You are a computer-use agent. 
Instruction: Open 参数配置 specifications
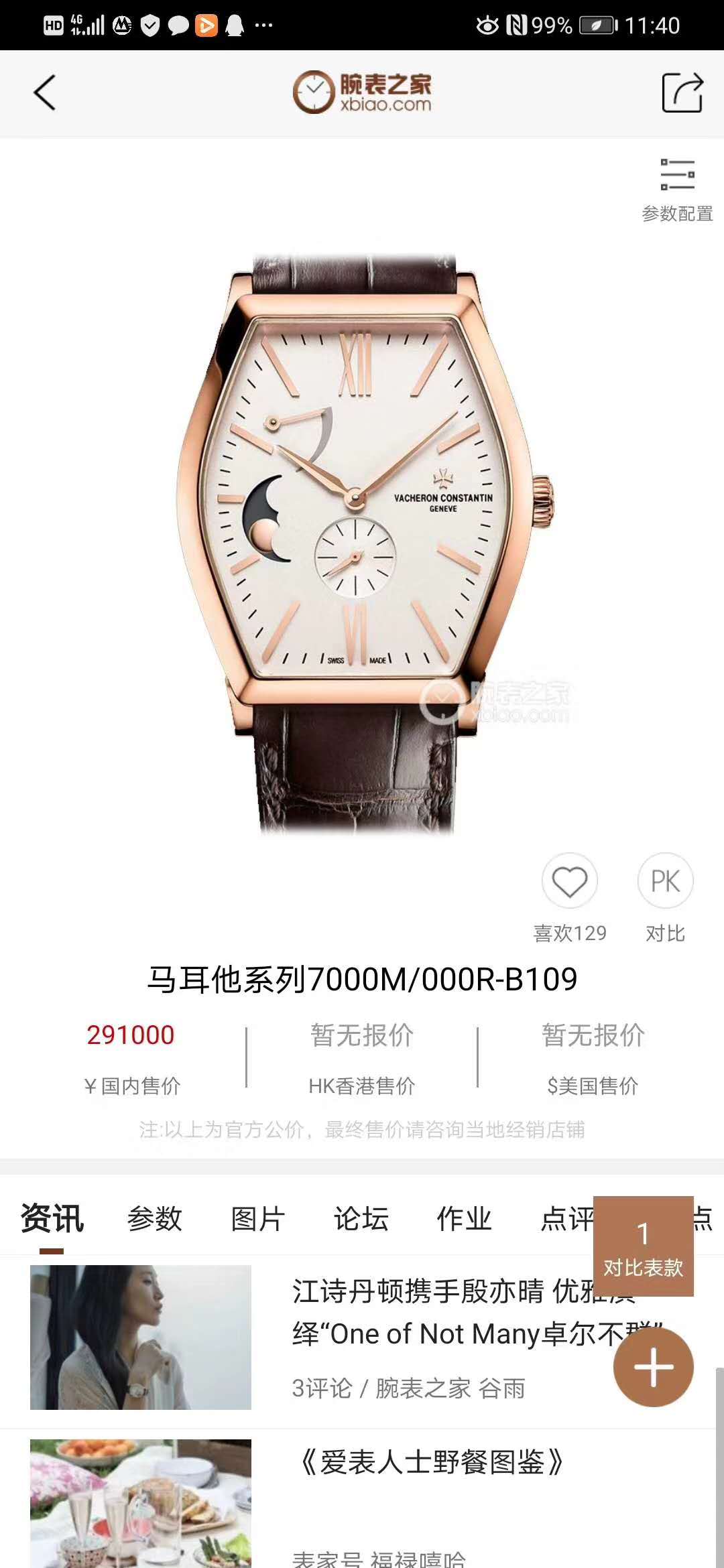(x=677, y=189)
